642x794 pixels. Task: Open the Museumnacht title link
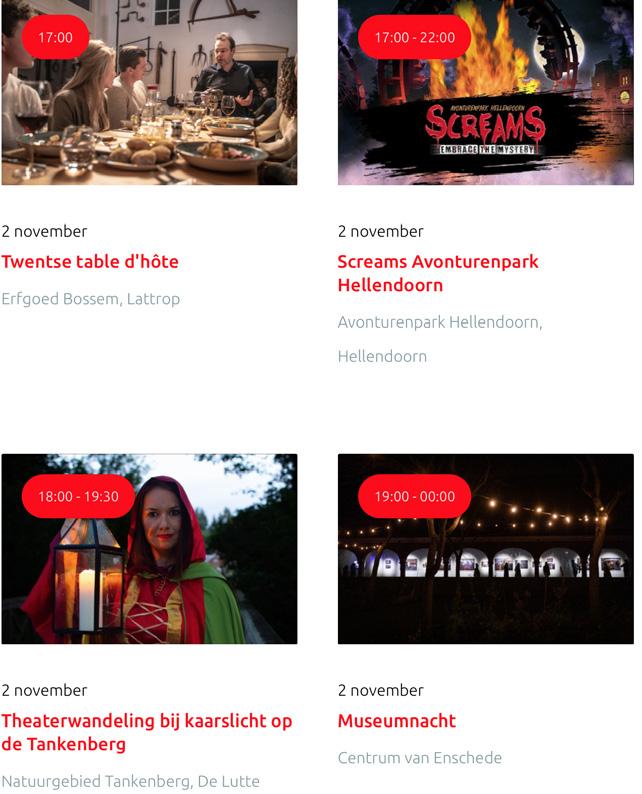(396, 721)
